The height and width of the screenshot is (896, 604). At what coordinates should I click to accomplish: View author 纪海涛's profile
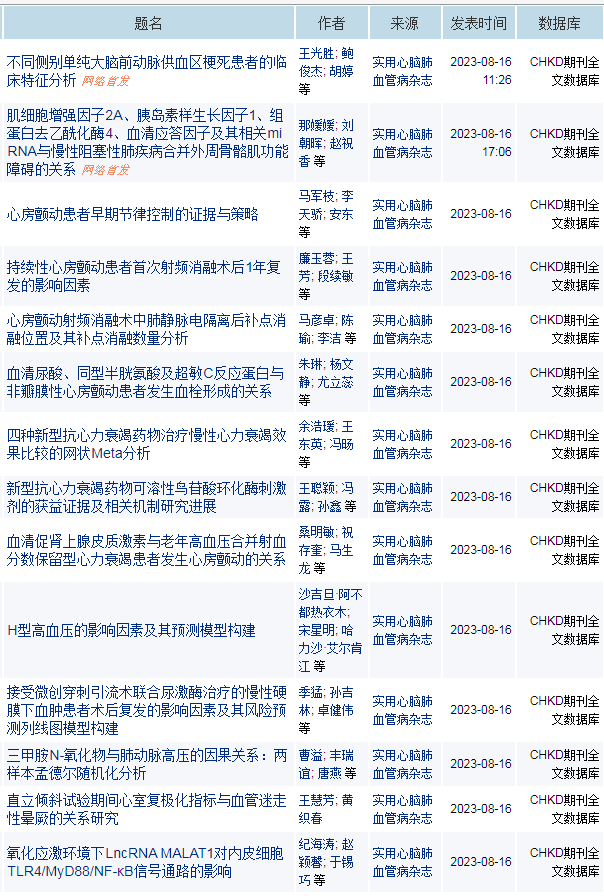pyautogui.click(x=315, y=845)
